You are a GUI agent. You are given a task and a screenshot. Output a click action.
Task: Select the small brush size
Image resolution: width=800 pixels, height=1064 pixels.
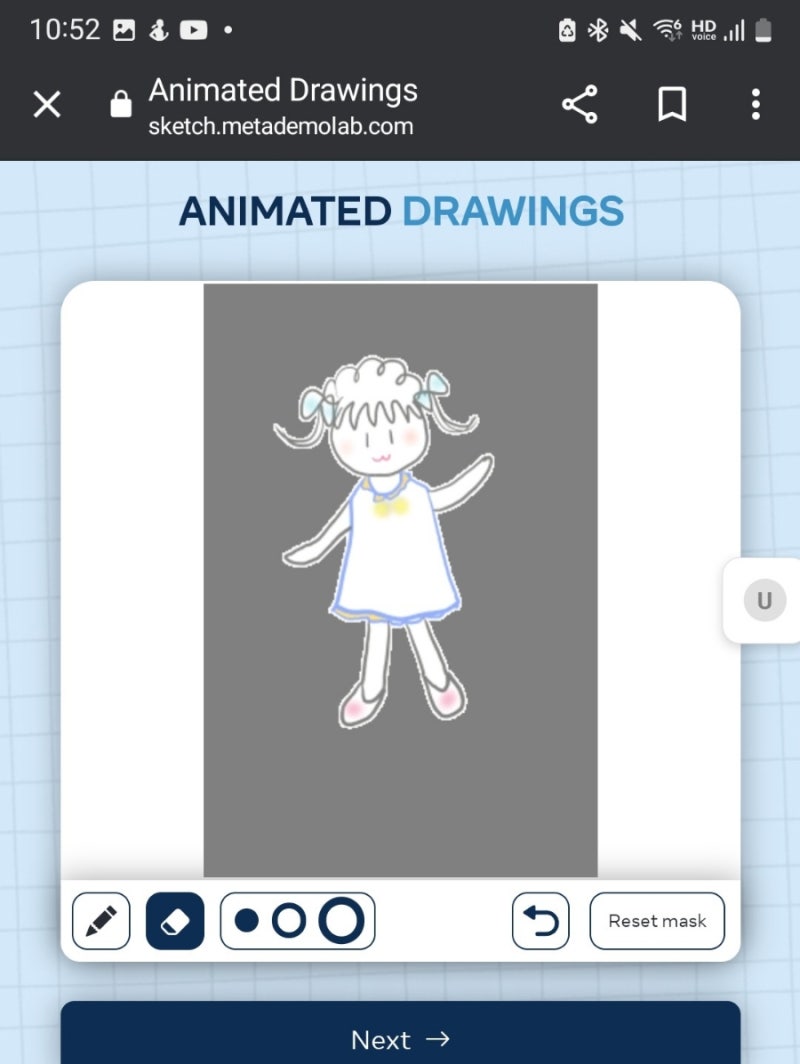(x=246, y=920)
